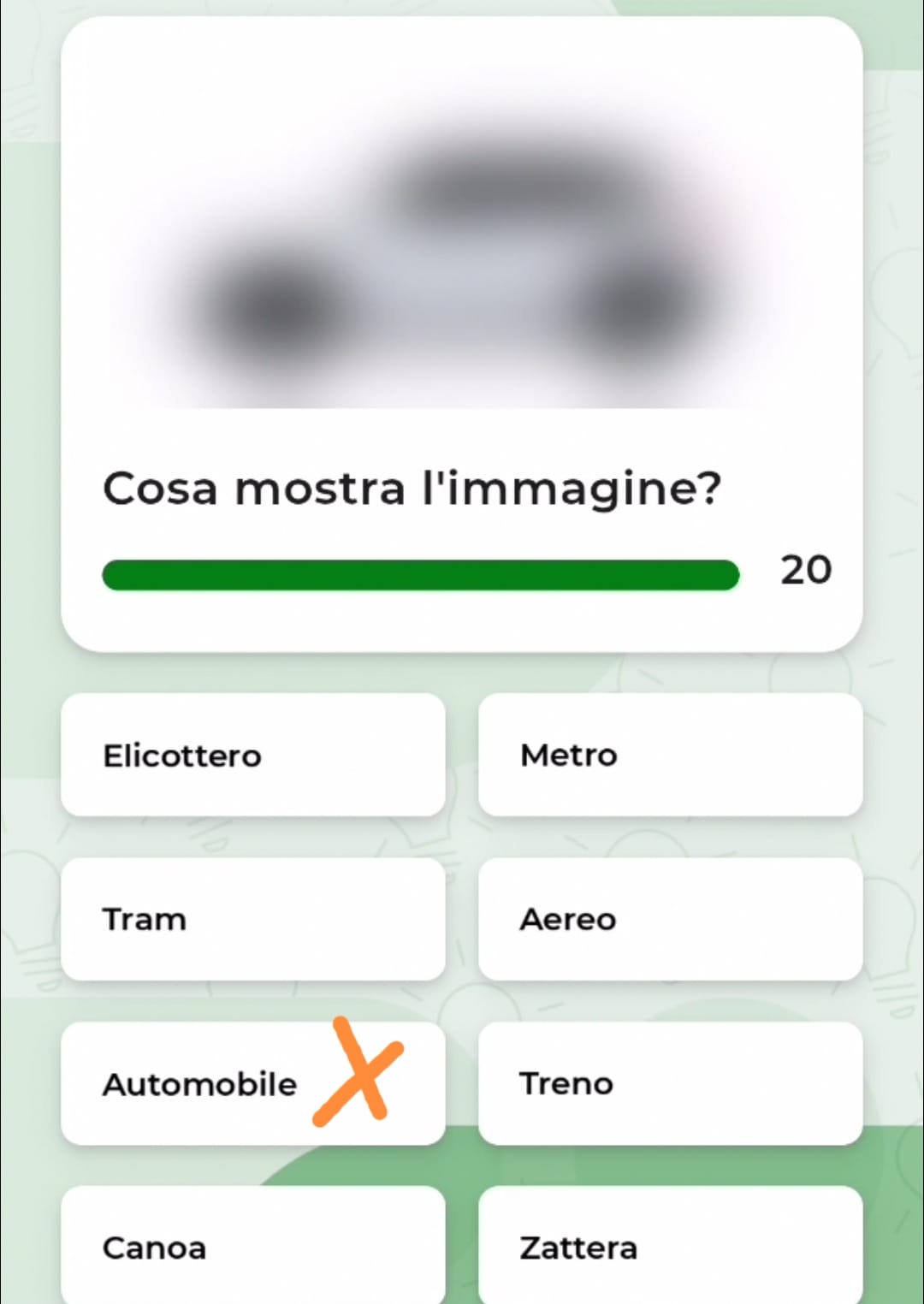Viewport: 924px width, 1304px height.
Task: Select the Elicottero answer
Action: [x=252, y=755]
